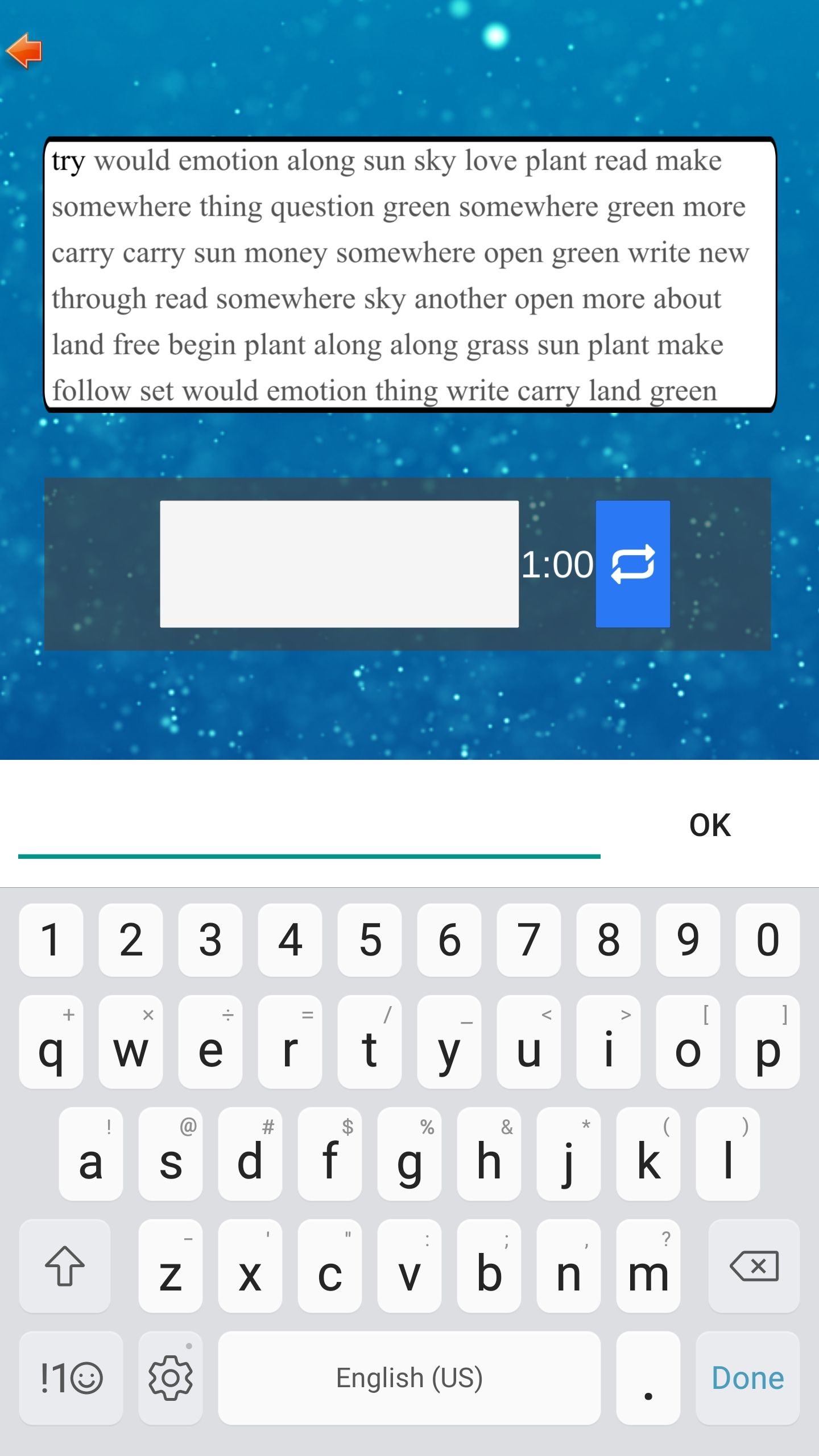Go back with the orange arrow
819x1456 pixels.
click(x=24, y=51)
